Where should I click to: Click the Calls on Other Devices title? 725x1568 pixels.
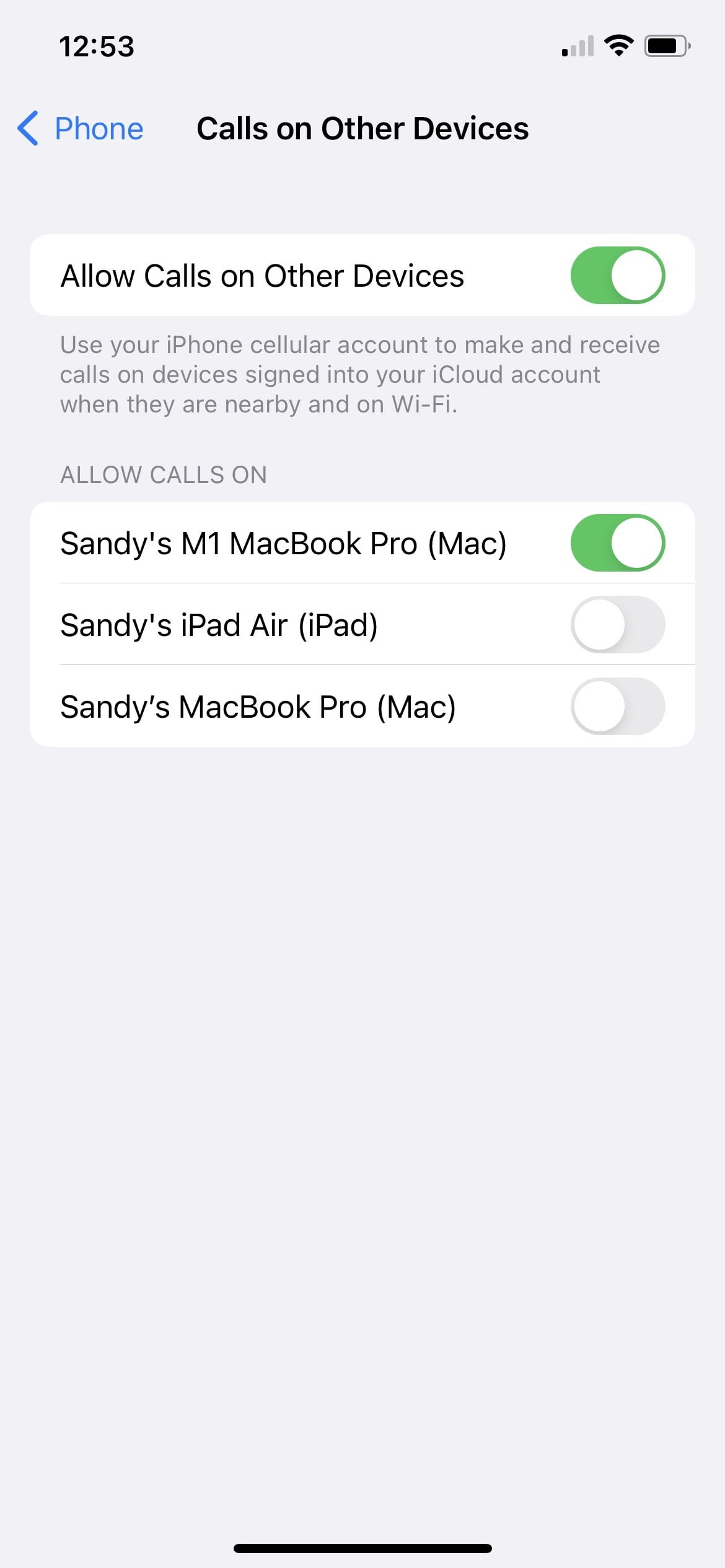tap(362, 129)
